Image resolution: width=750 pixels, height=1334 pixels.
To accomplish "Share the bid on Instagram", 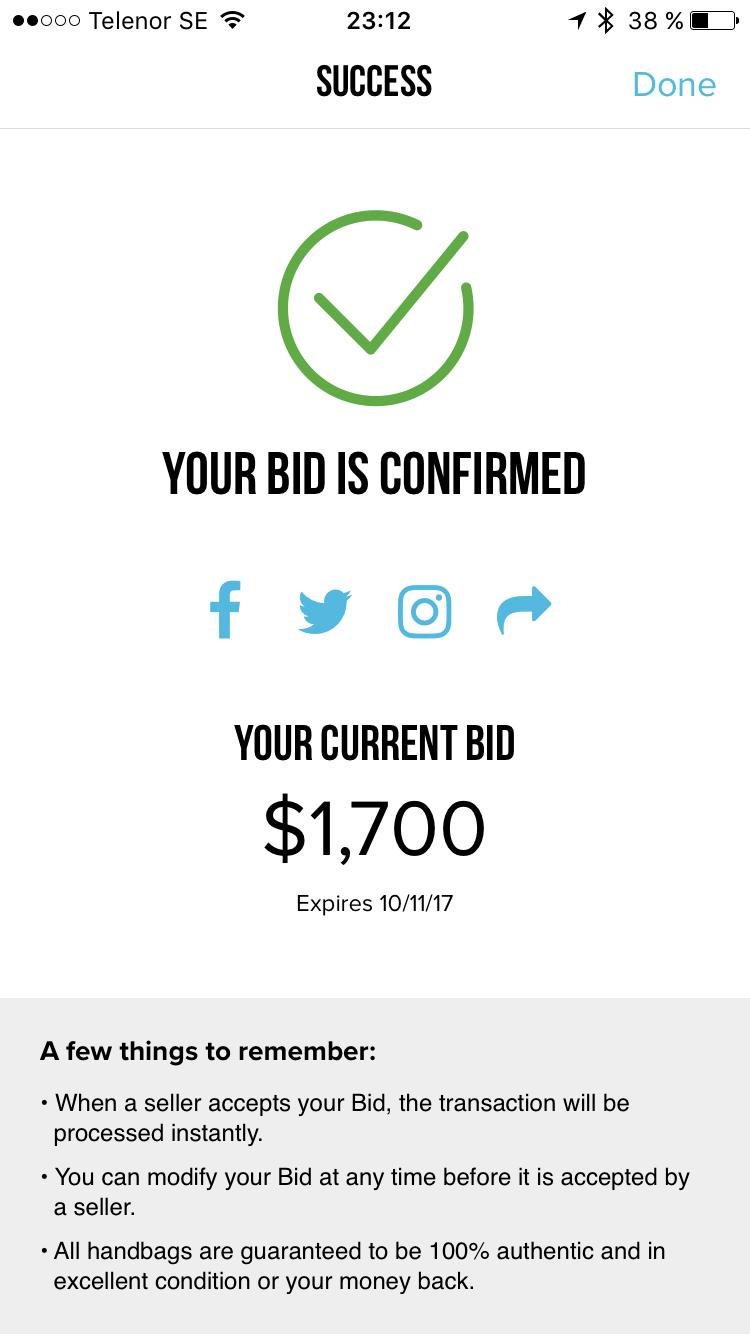I will (424, 611).
